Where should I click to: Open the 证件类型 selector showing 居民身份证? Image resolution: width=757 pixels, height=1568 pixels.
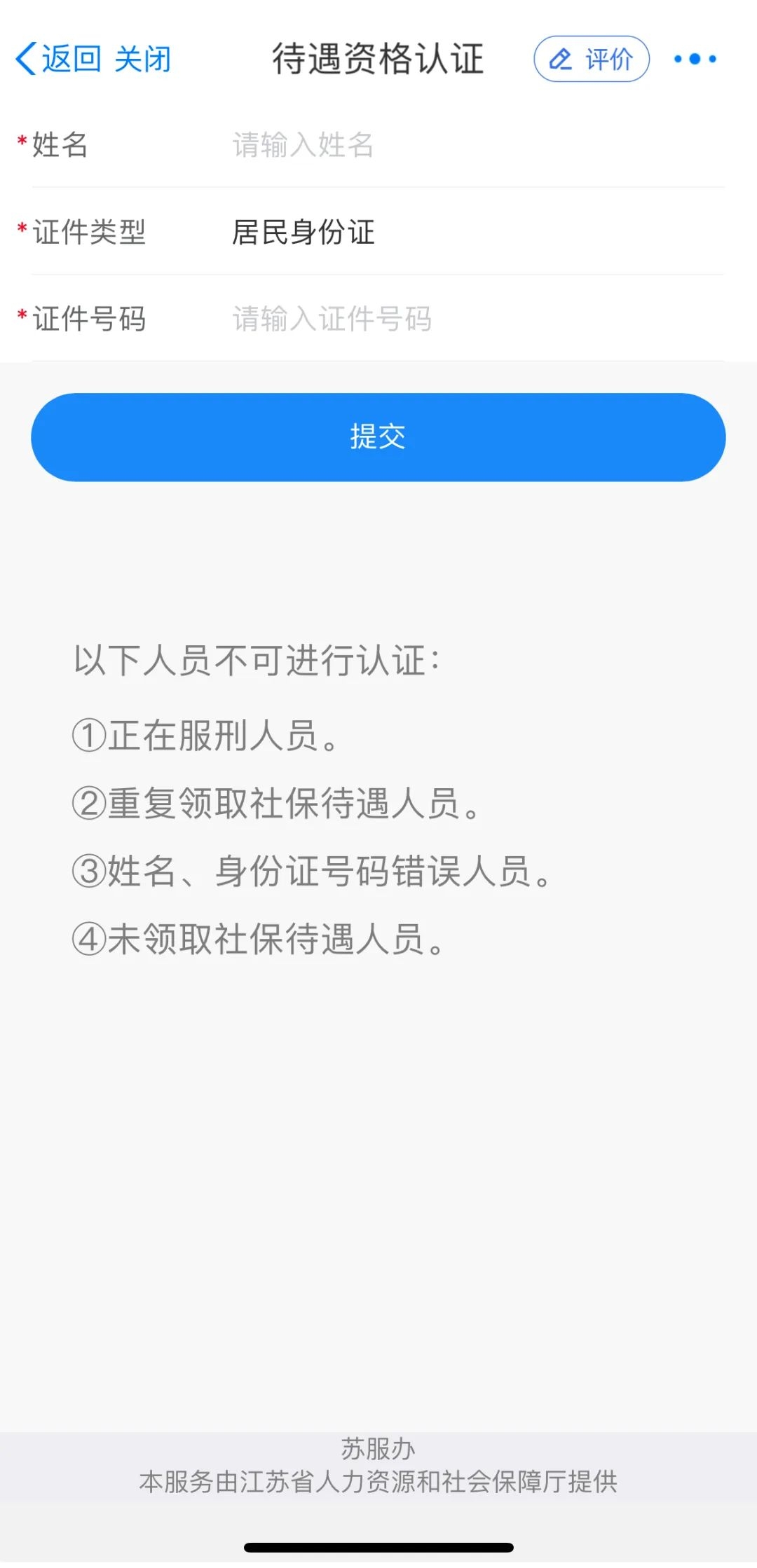coord(305,233)
